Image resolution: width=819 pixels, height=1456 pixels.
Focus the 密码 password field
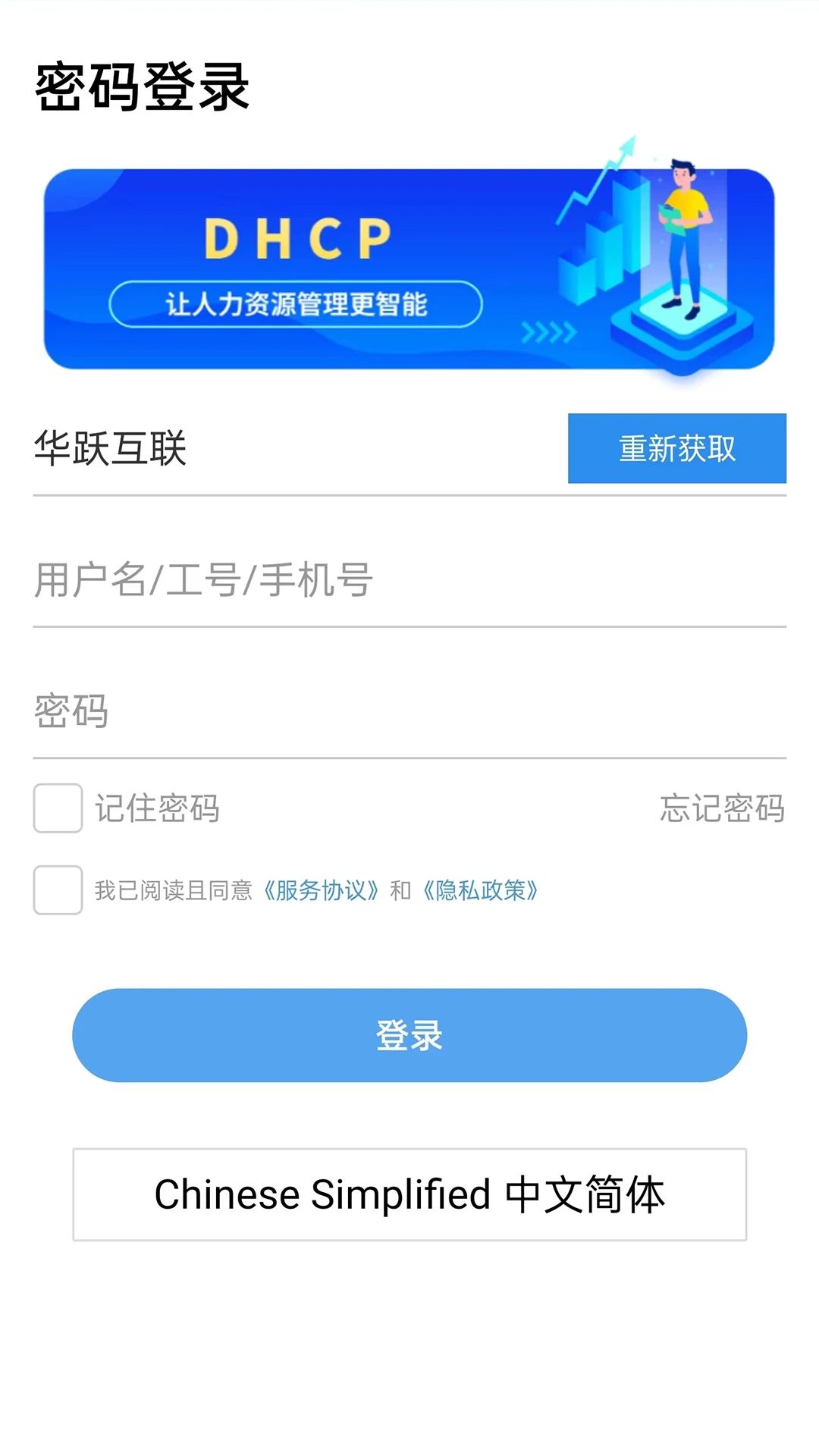[x=409, y=711]
